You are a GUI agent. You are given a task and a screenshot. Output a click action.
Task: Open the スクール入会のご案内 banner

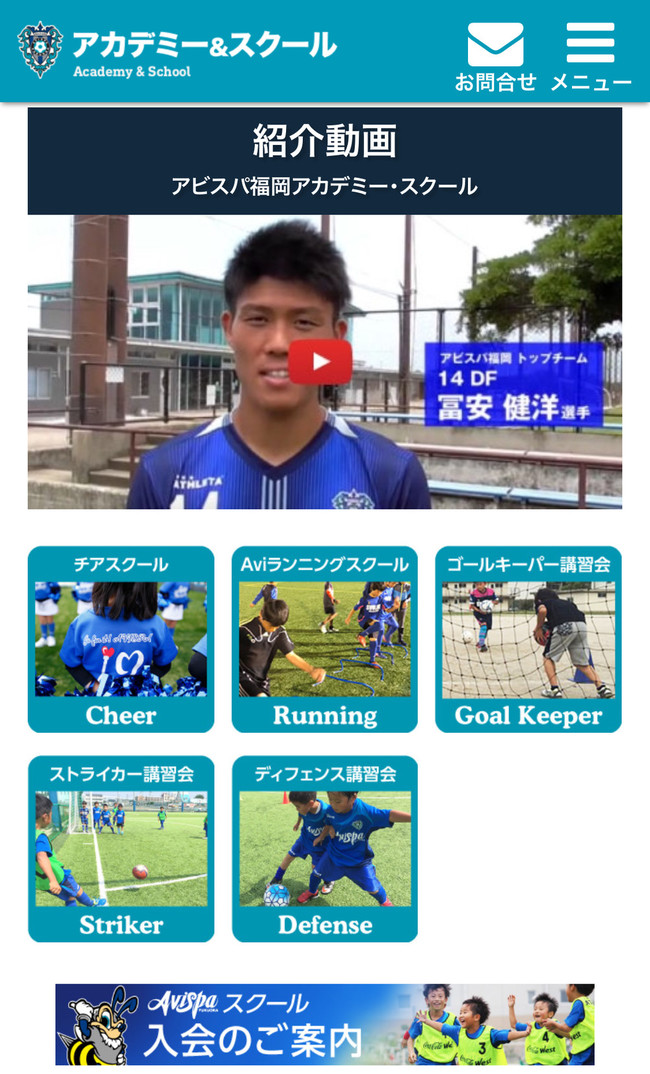coord(325,1024)
